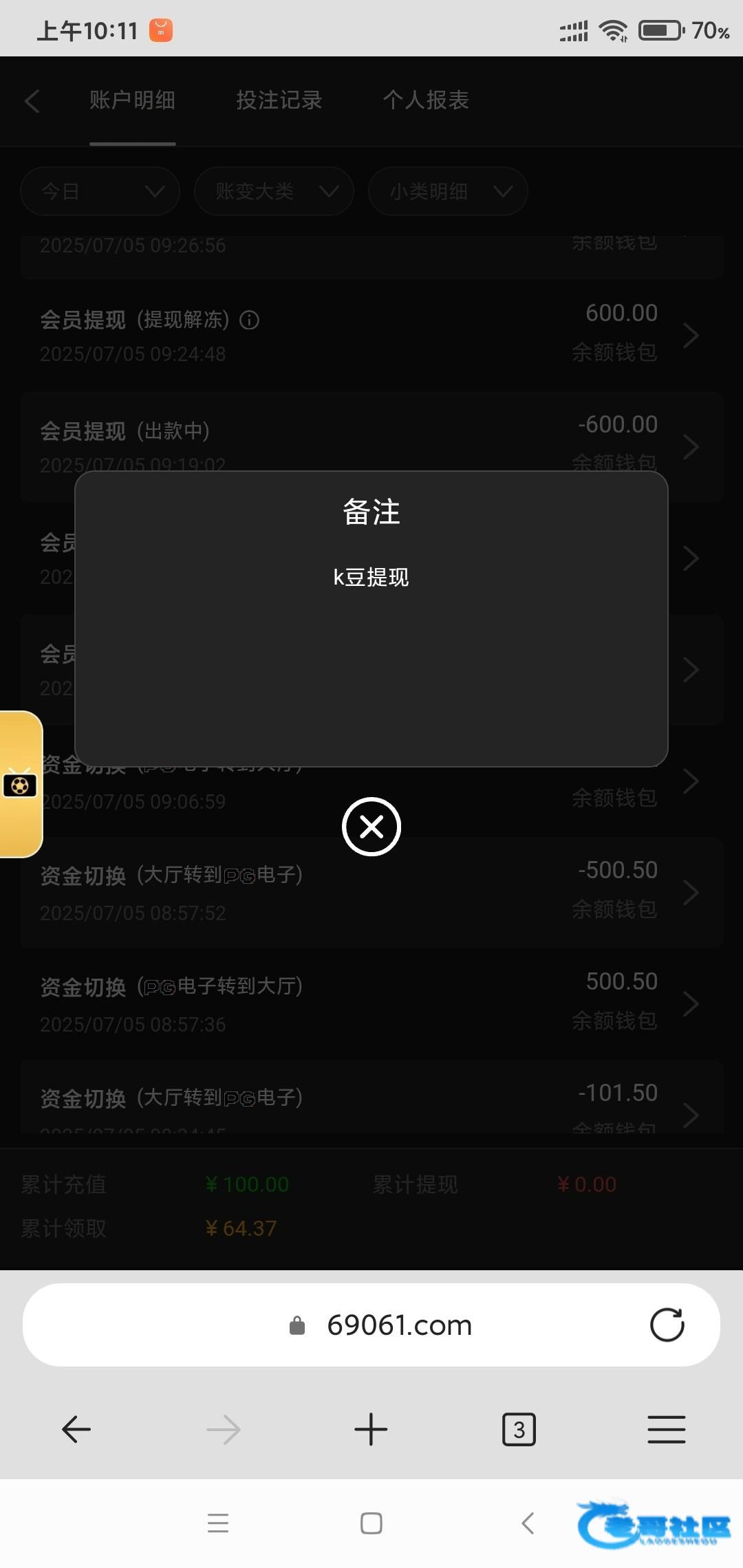Image resolution: width=743 pixels, height=1568 pixels.
Task: Reload the page in the browser
Action: 667,1325
